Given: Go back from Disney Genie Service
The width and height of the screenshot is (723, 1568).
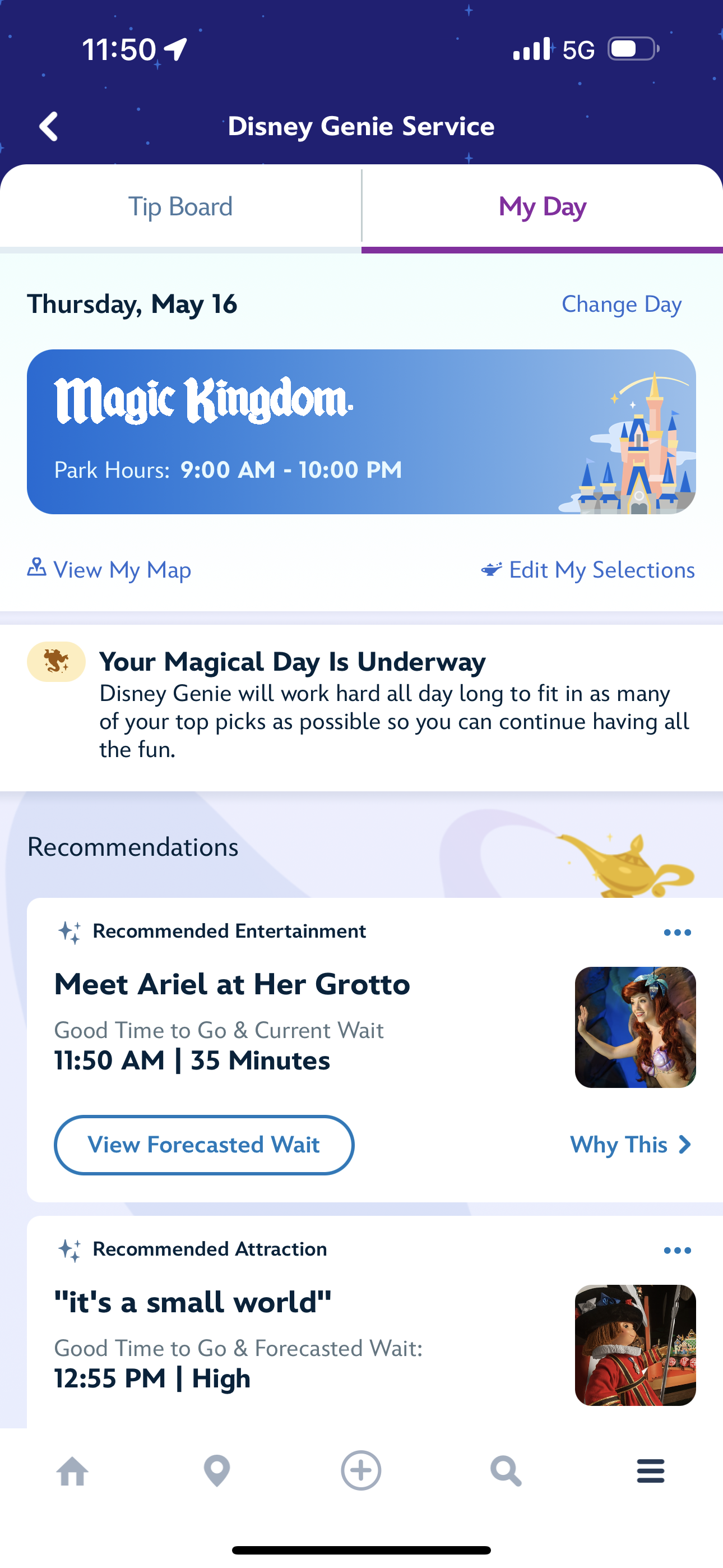Looking at the screenshot, I should (x=49, y=127).
